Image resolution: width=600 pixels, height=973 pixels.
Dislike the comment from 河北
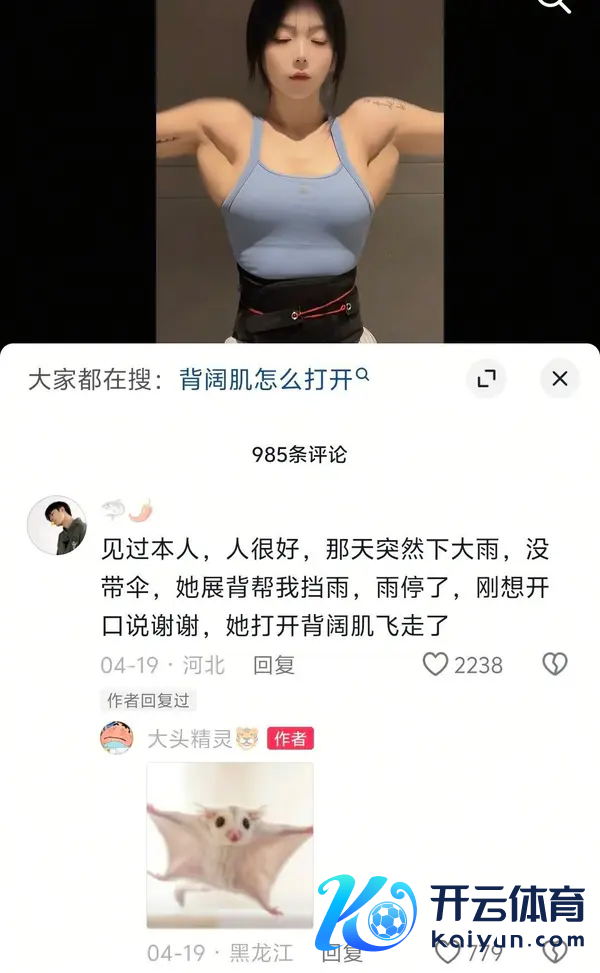554,664
